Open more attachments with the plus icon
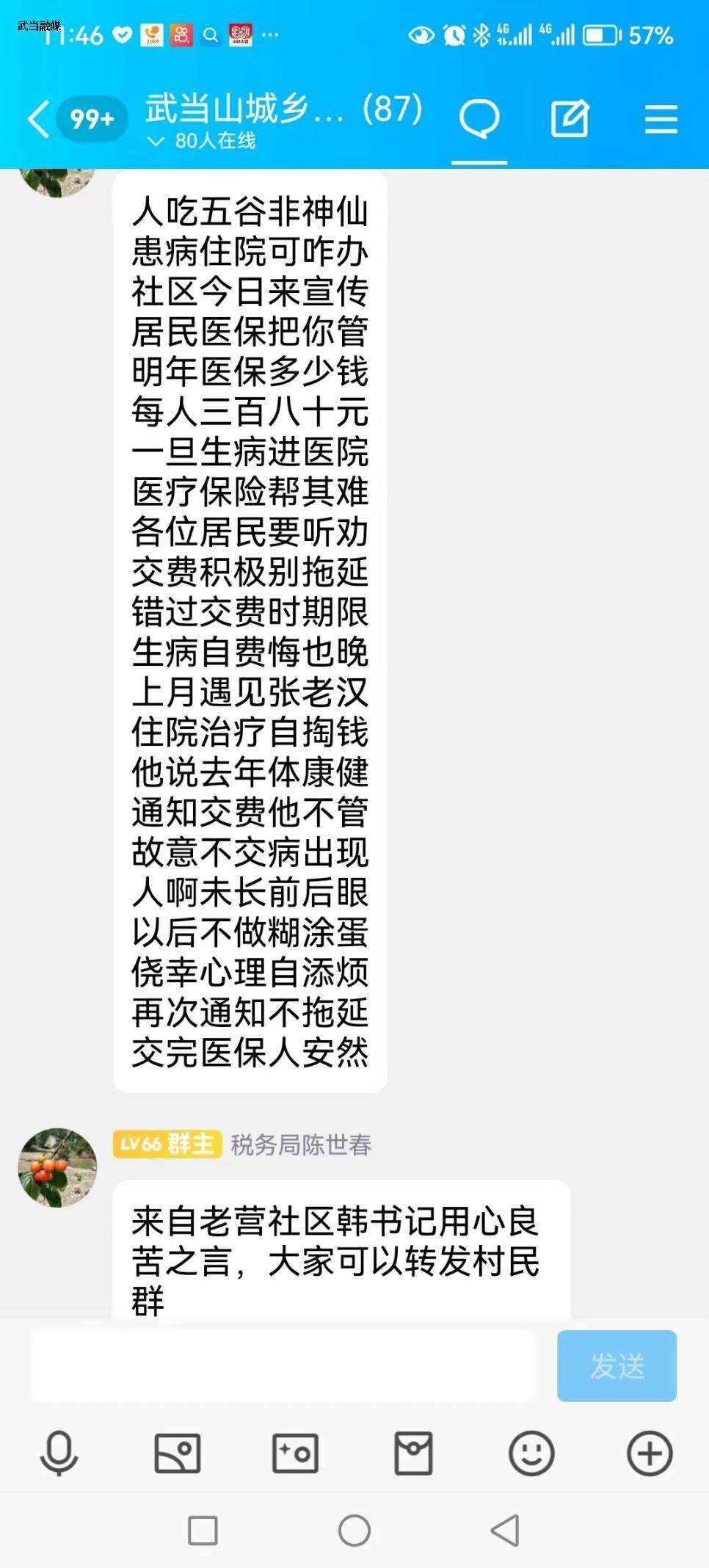 (650, 1453)
